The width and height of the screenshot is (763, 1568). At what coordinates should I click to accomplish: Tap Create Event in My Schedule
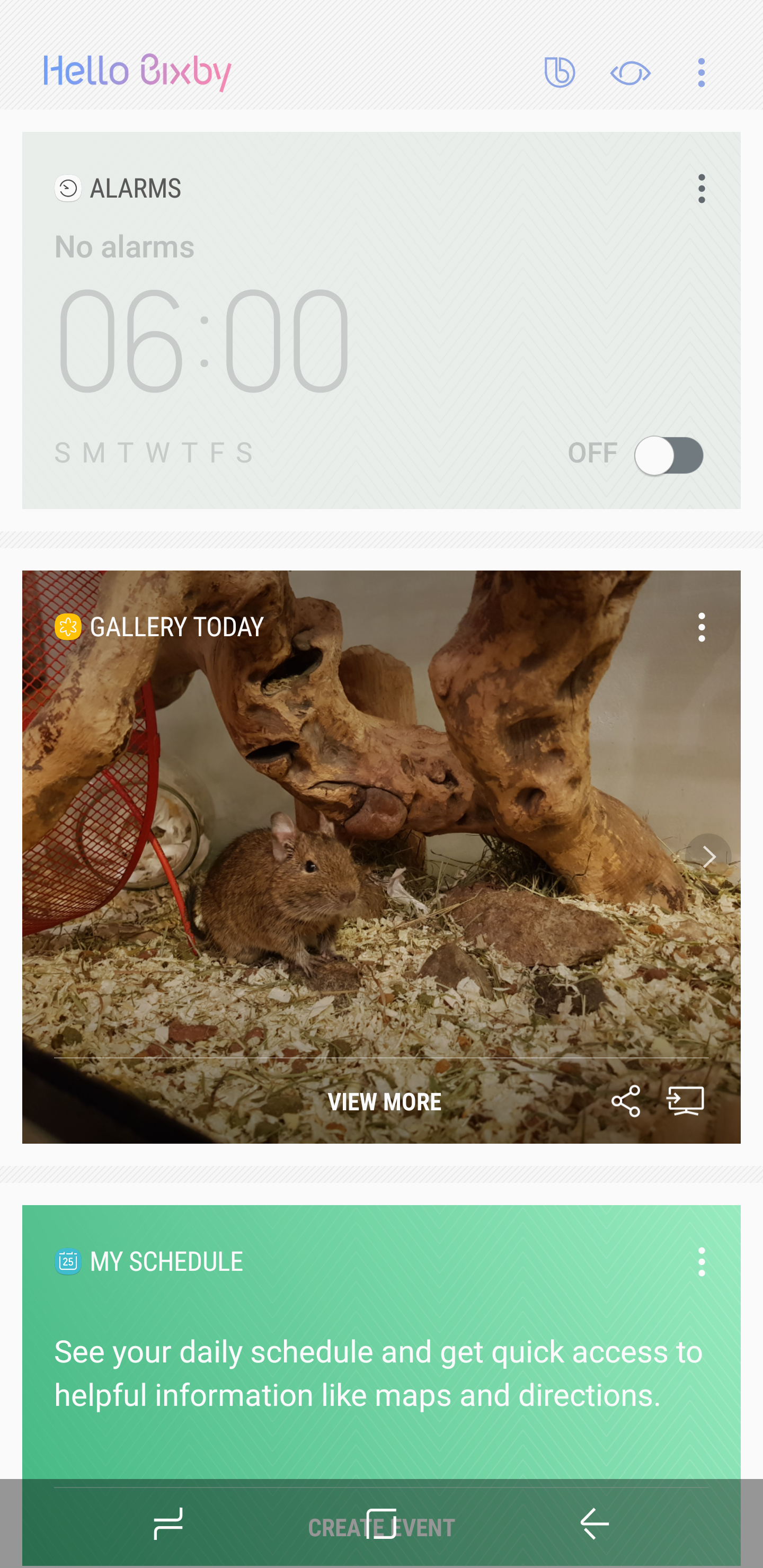[x=381, y=1528]
